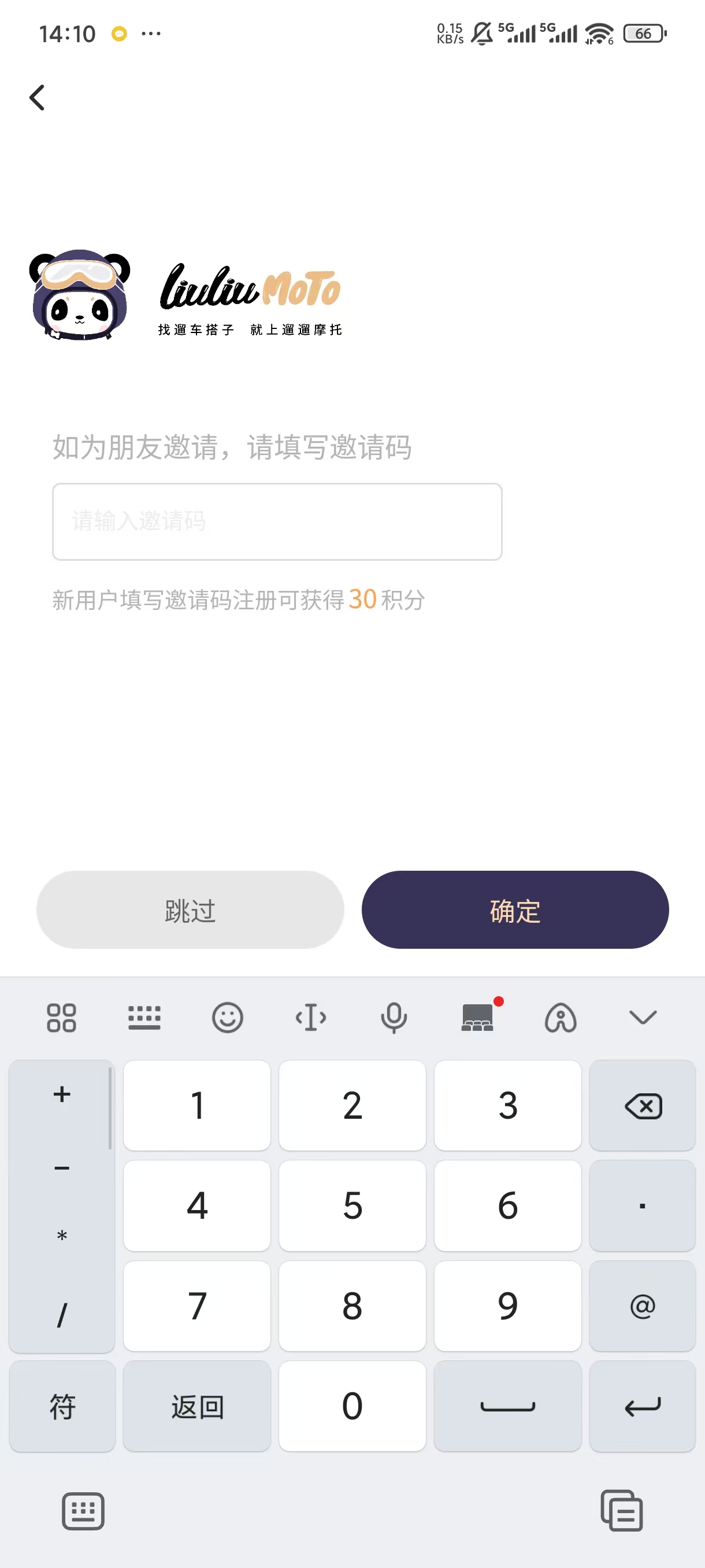Collapse the keyboard with the down chevron
The width and height of the screenshot is (705, 1568).
coord(643,1017)
